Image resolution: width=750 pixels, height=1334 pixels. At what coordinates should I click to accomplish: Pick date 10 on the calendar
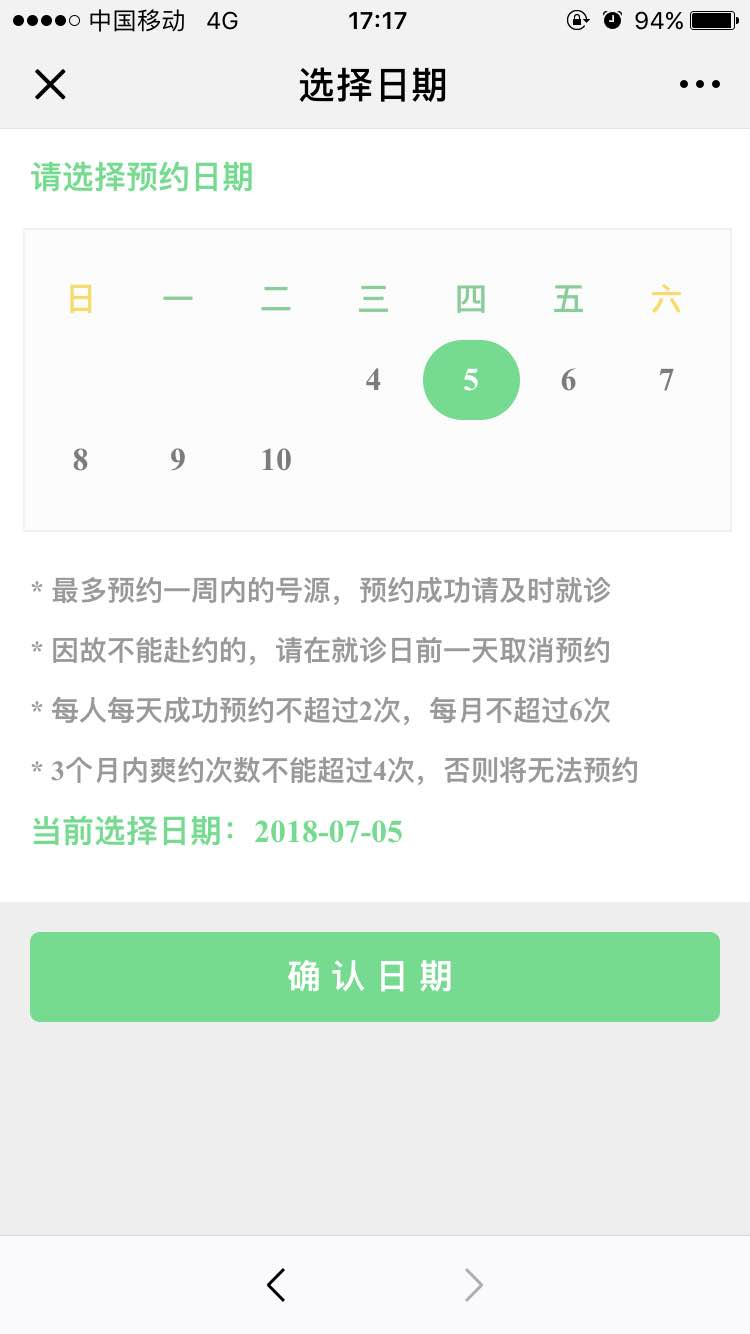pos(276,460)
